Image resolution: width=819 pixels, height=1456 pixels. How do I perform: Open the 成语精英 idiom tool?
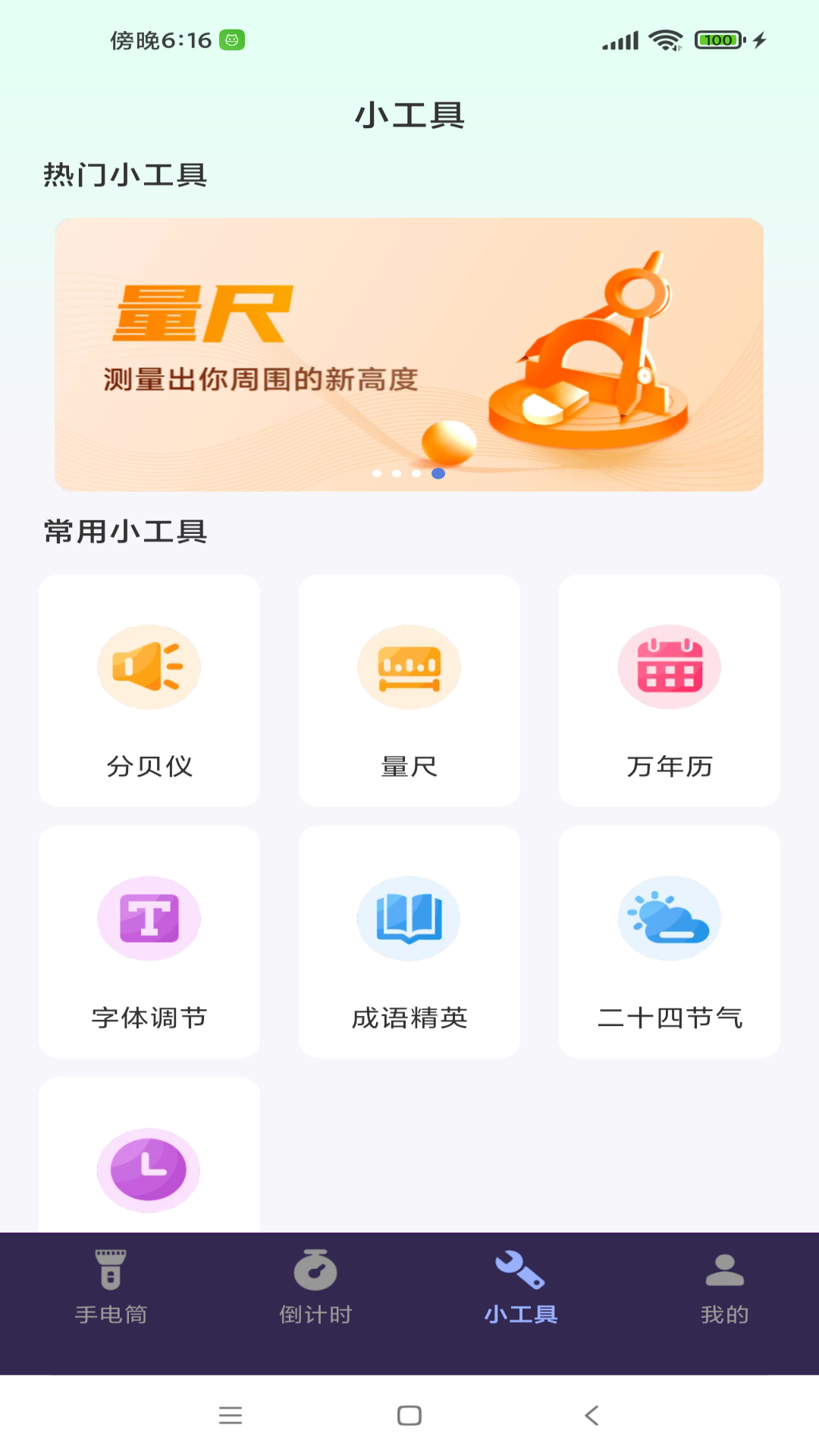[x=409, y=918]
